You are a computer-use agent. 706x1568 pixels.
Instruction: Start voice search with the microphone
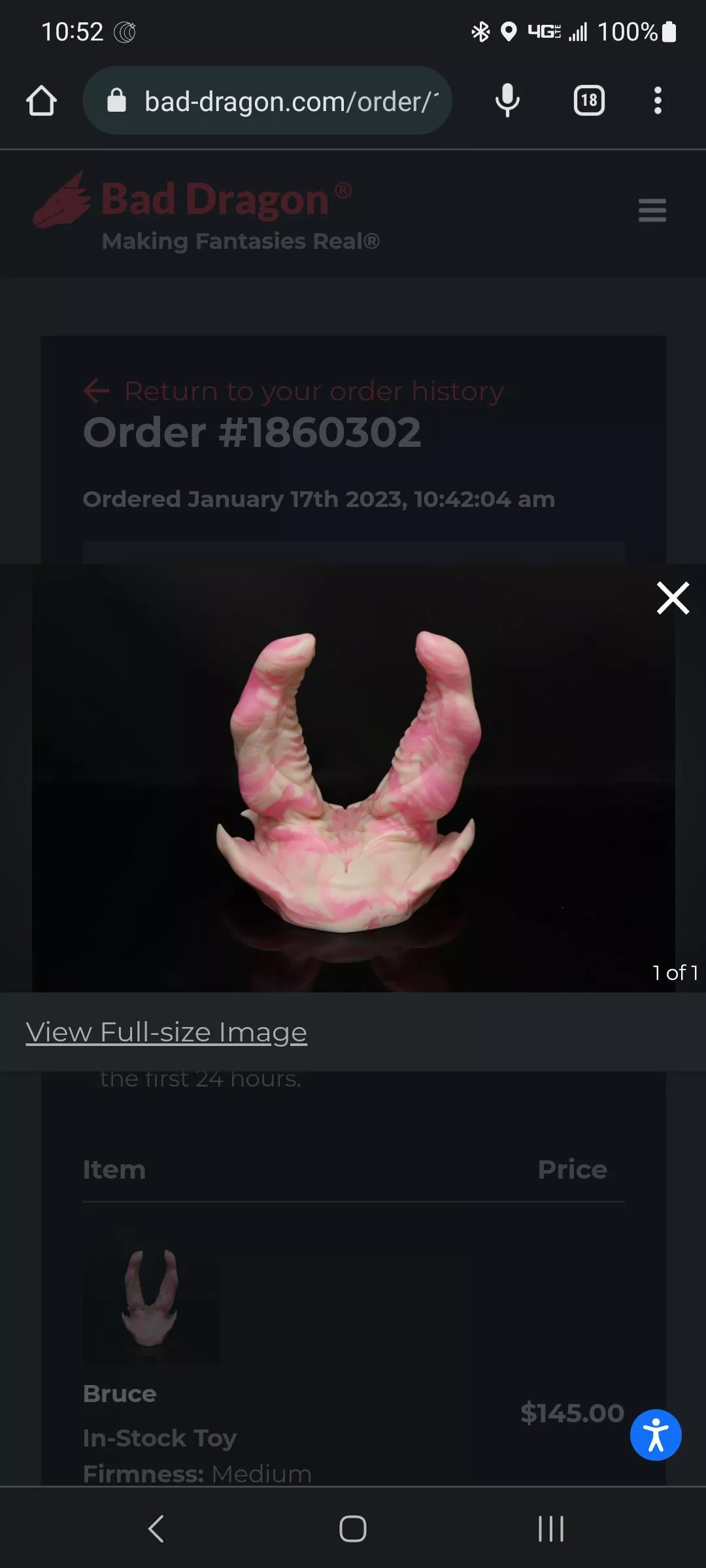coord(507,101)
